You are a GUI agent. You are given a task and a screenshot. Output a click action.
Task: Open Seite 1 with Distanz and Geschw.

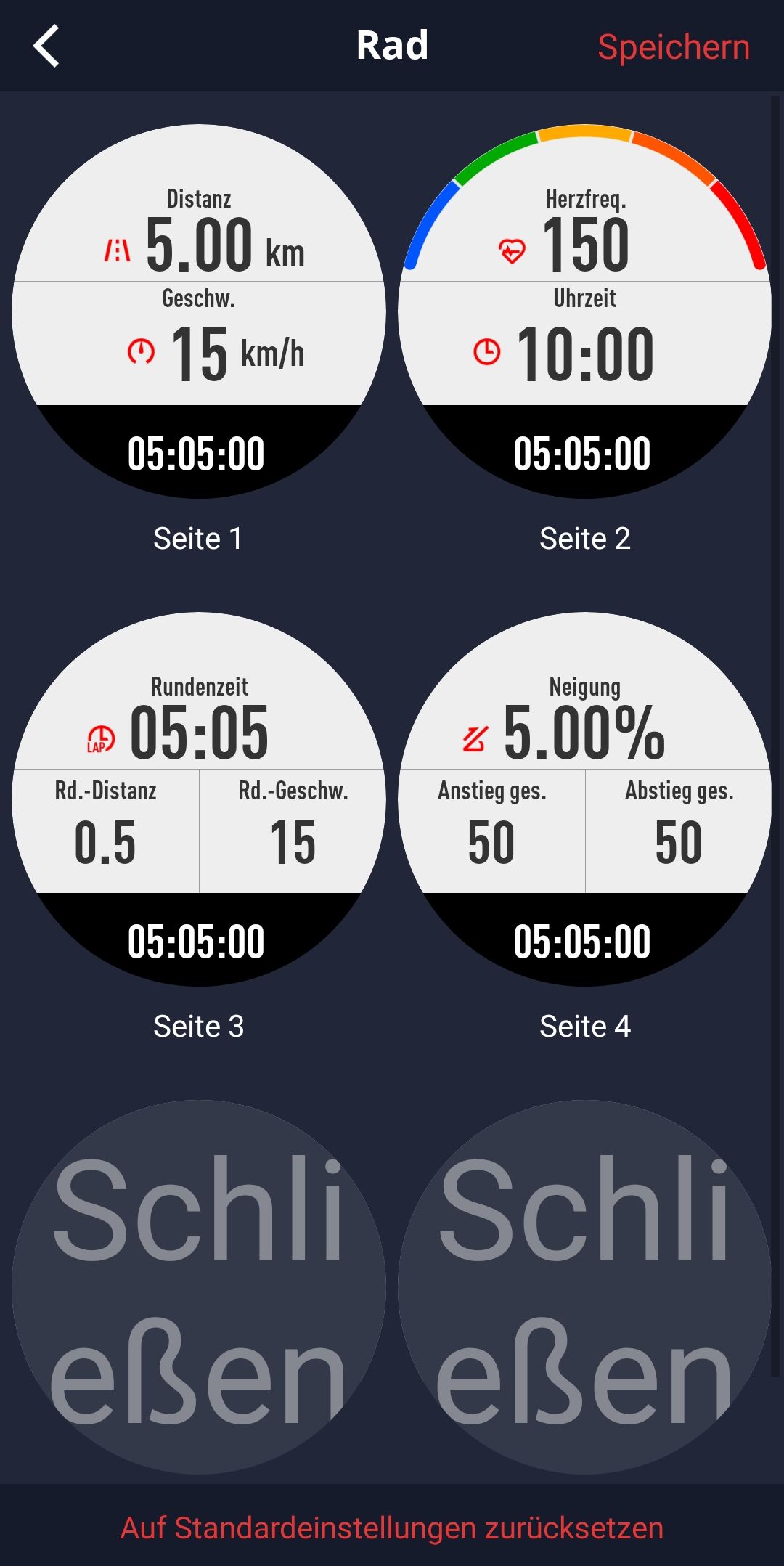click(198, 311)
